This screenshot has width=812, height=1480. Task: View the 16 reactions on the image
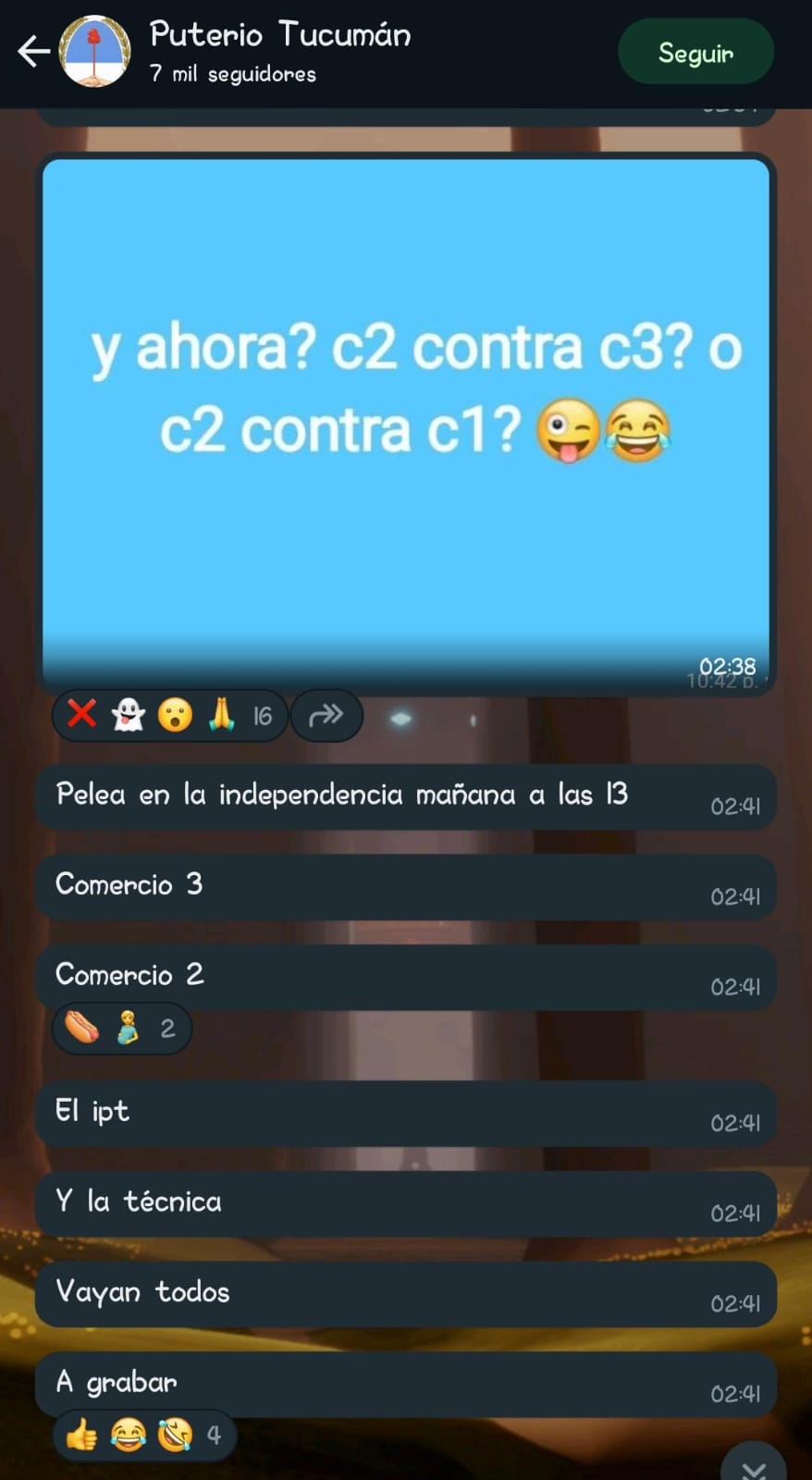pos(170,715)
